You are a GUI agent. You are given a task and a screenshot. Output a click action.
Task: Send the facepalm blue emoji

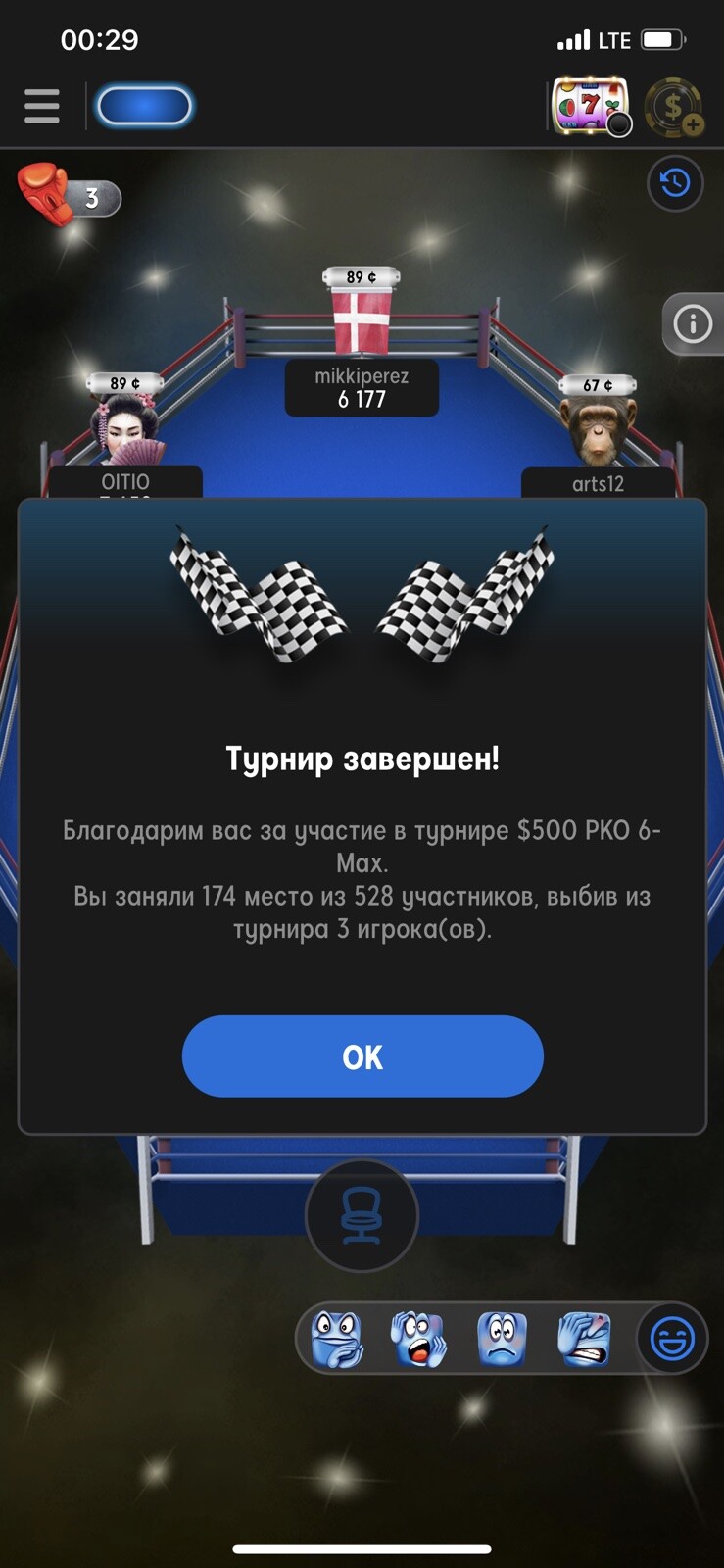[x=585, y=1339]
